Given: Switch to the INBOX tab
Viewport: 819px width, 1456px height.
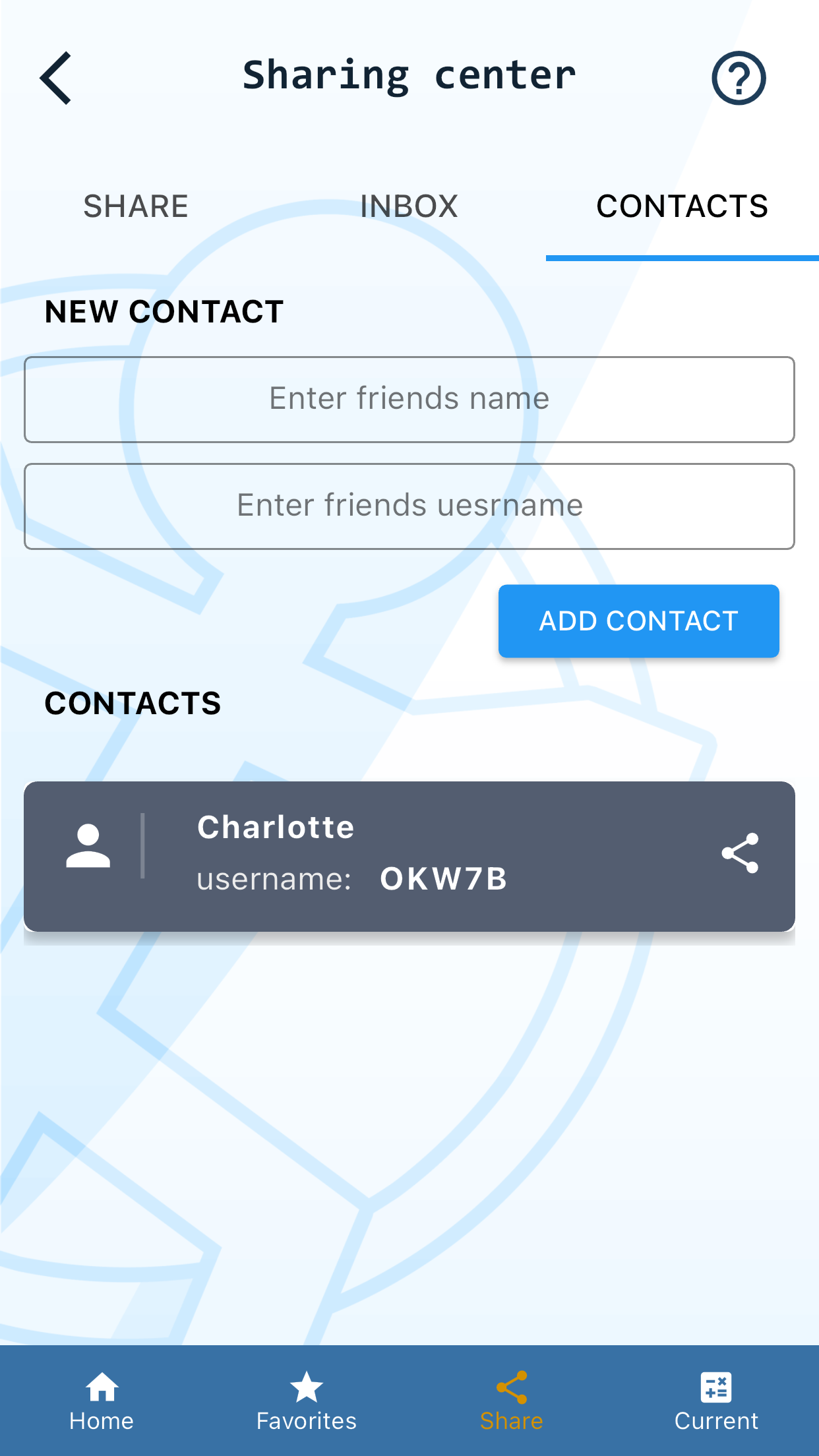Looking at the screenshot, I should point(409,206).
